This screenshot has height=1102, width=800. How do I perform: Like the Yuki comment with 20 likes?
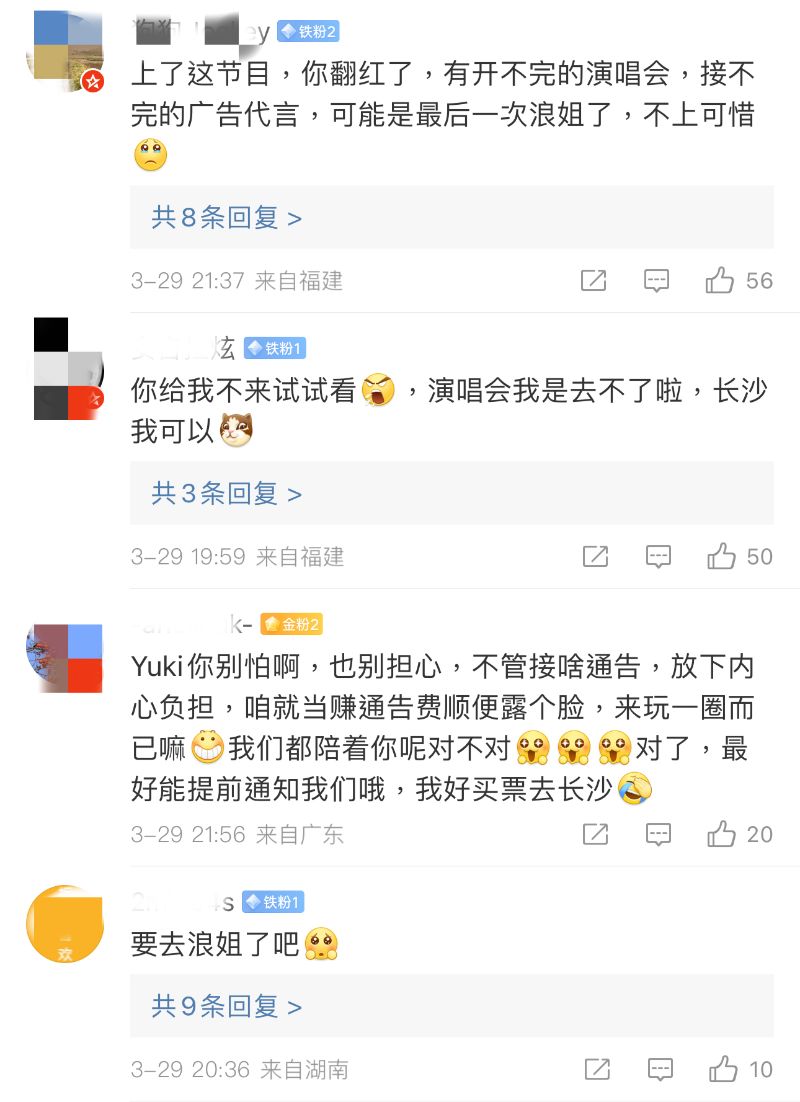721,834
